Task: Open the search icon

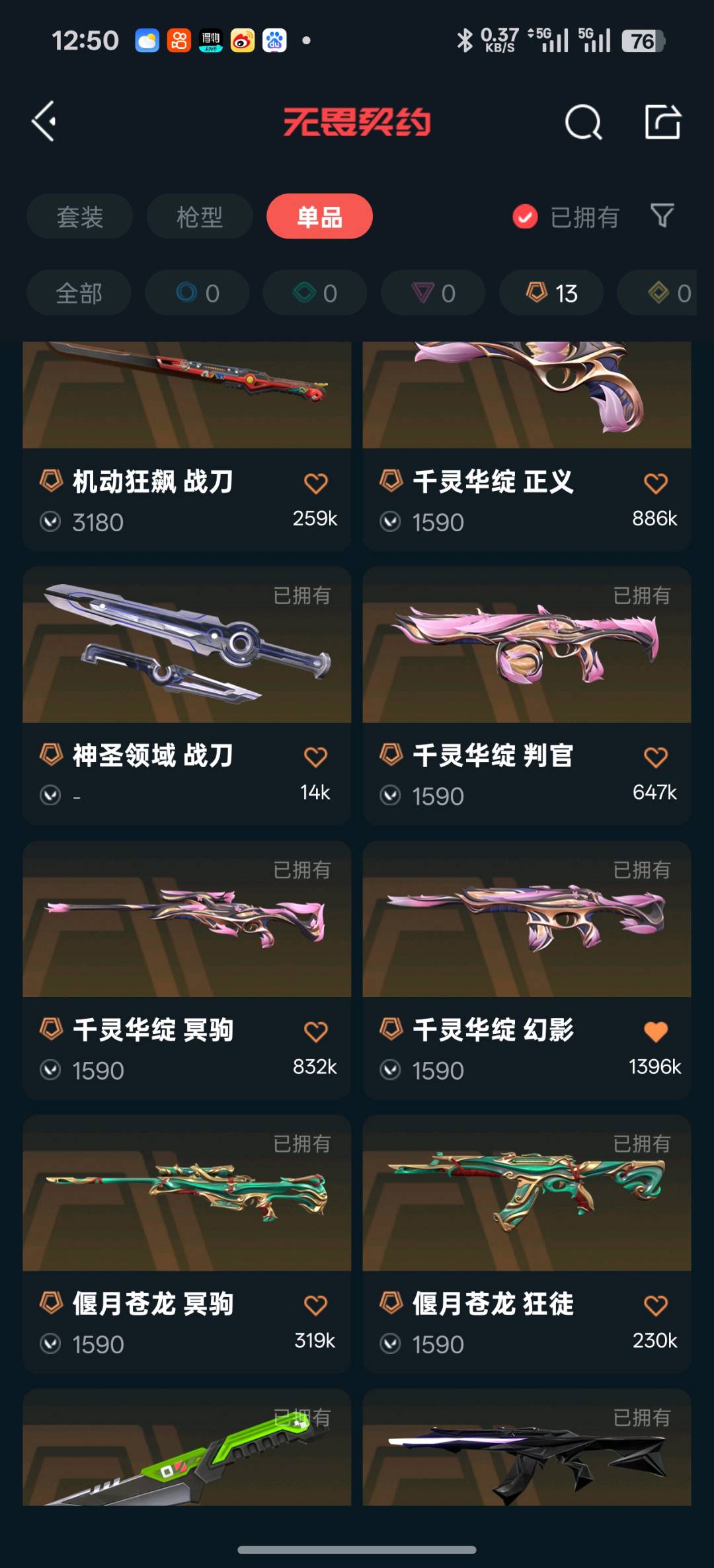Action: pos(583,122)
